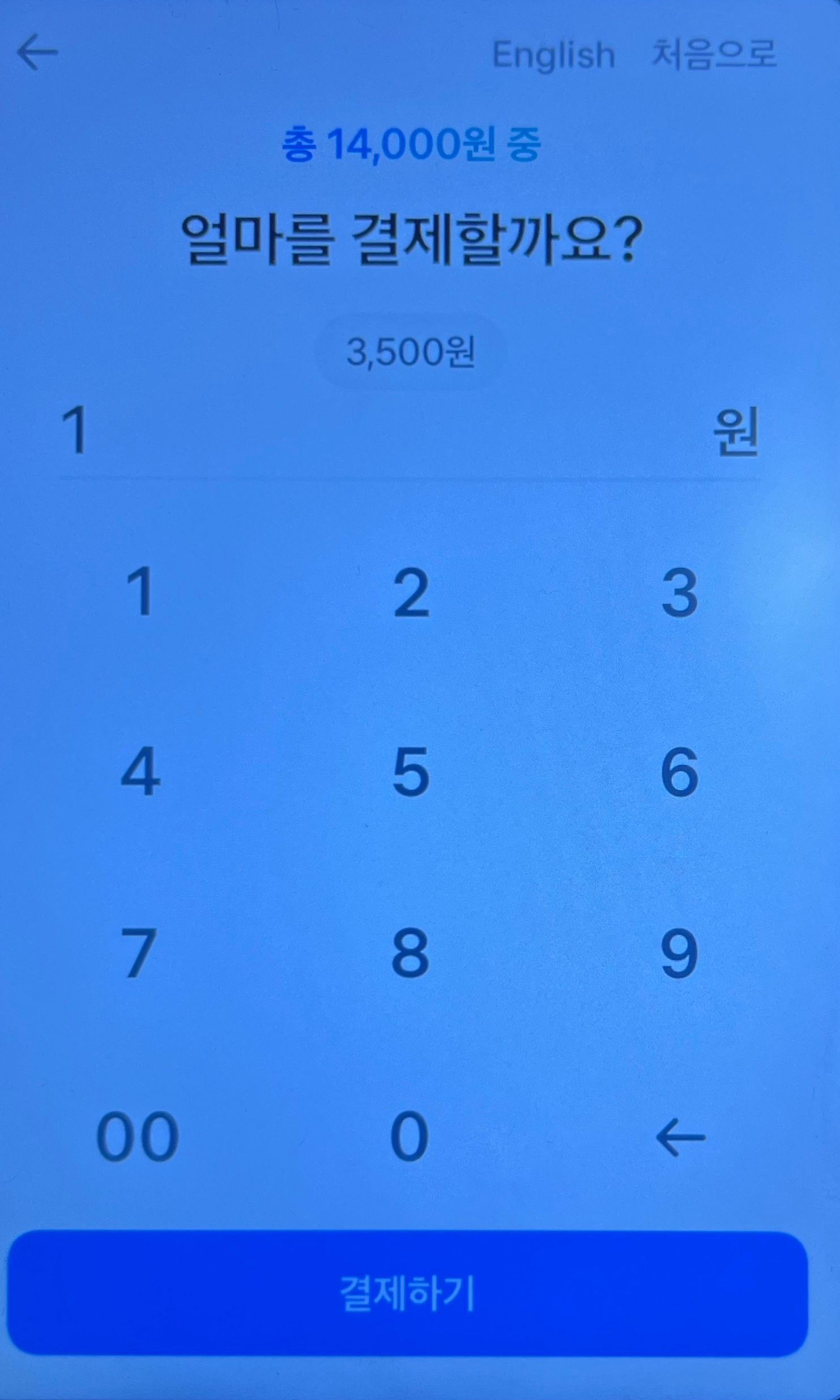This screenshot has height=1400, width=840.
Task: Enter digit 2 on the keypad
Action: click(x=411, y=593)
